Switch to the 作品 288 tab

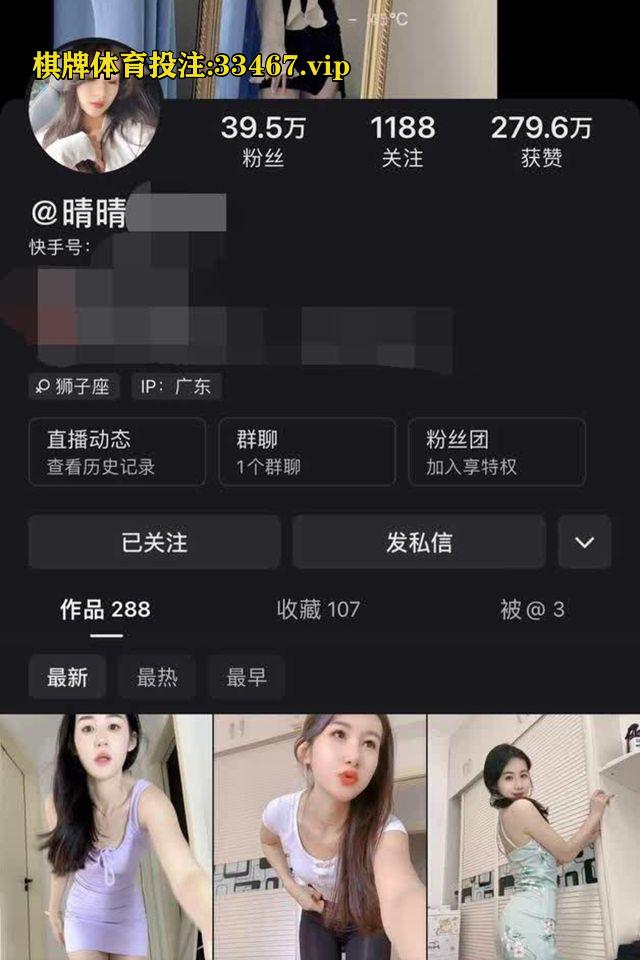coord(105,609)
